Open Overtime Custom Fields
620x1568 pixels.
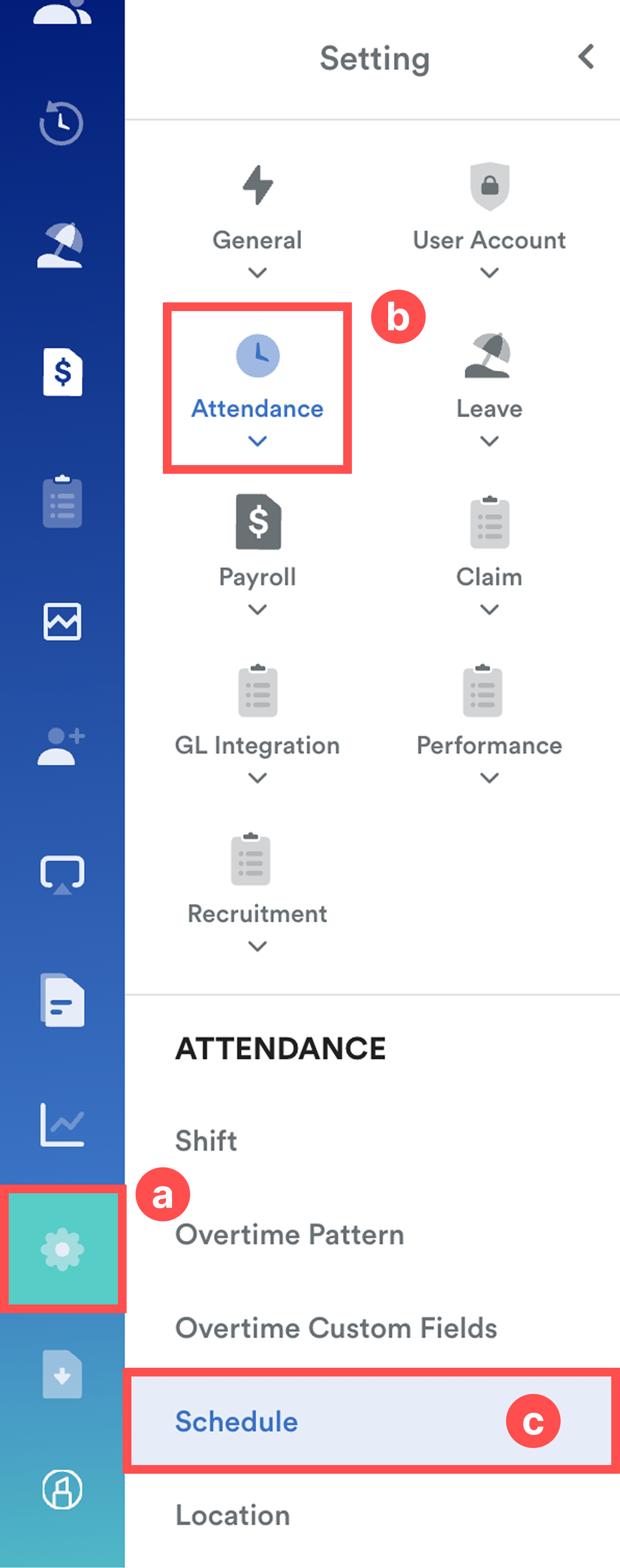pyautogui.click(x=336, y=1328)
